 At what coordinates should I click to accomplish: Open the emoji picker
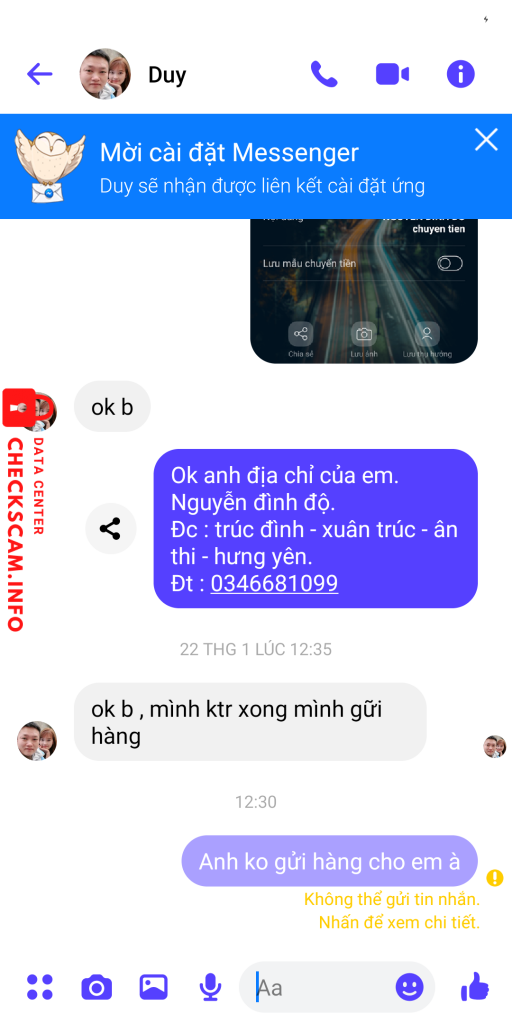(x=409, y=987)
